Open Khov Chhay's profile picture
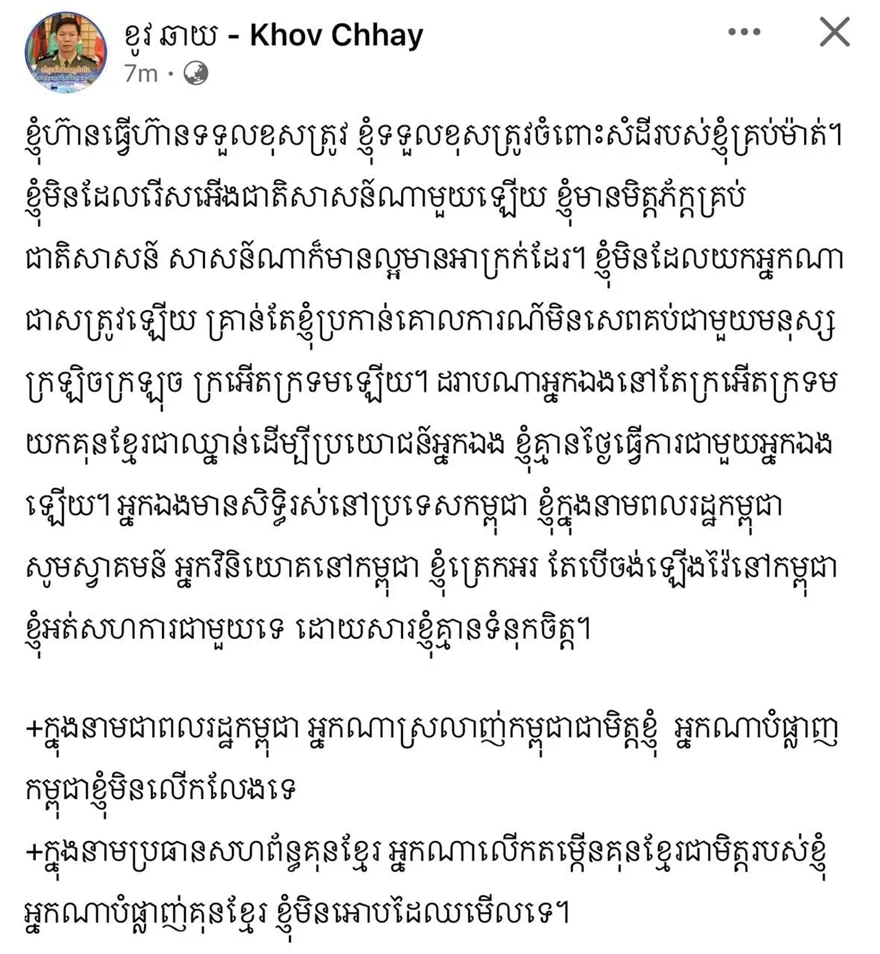This screenshot has height=954, width=880. click(x=66, y=52)
